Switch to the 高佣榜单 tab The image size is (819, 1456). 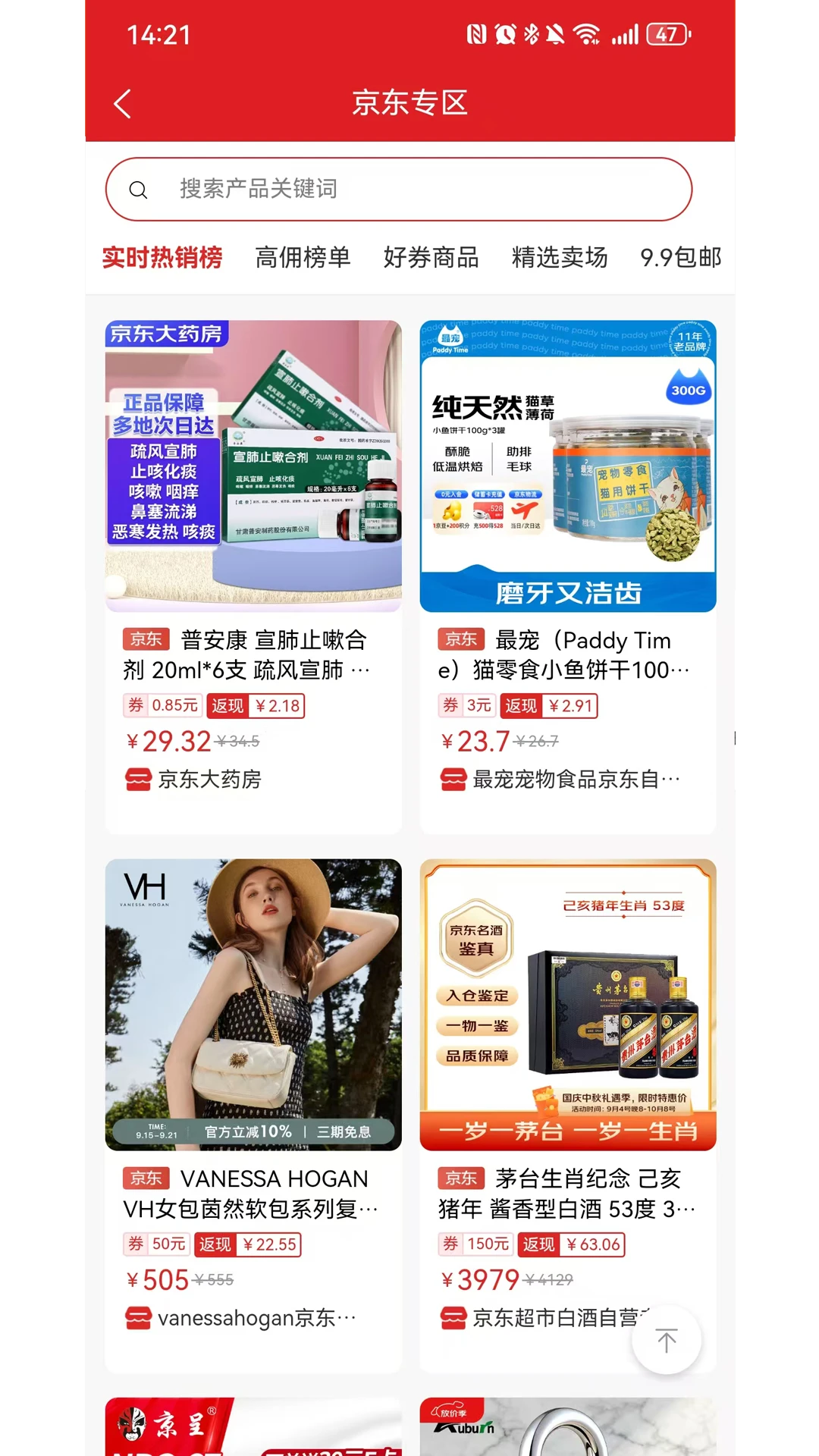303,259
